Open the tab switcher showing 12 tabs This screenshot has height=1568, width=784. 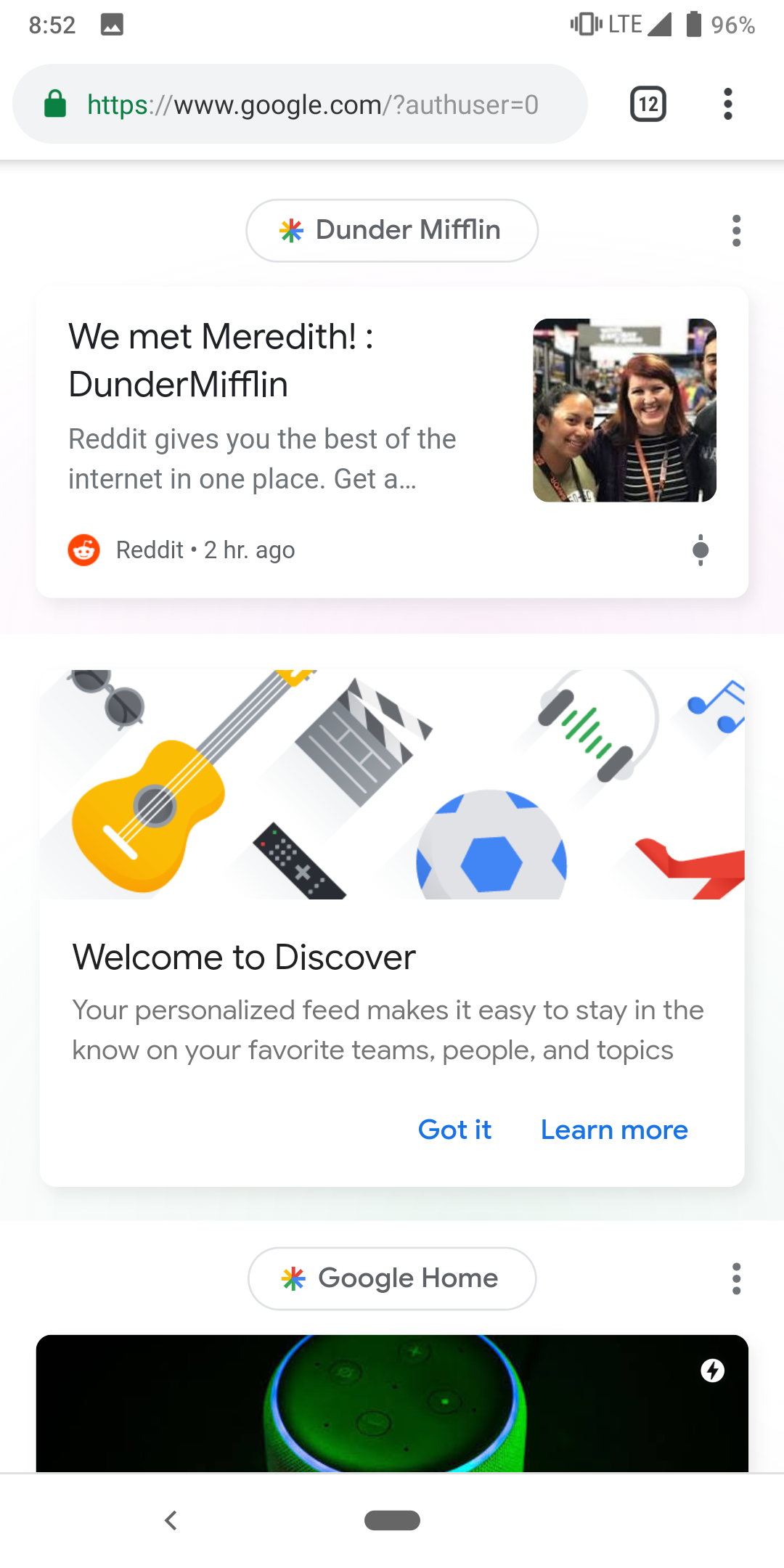(x=648, y=104)
